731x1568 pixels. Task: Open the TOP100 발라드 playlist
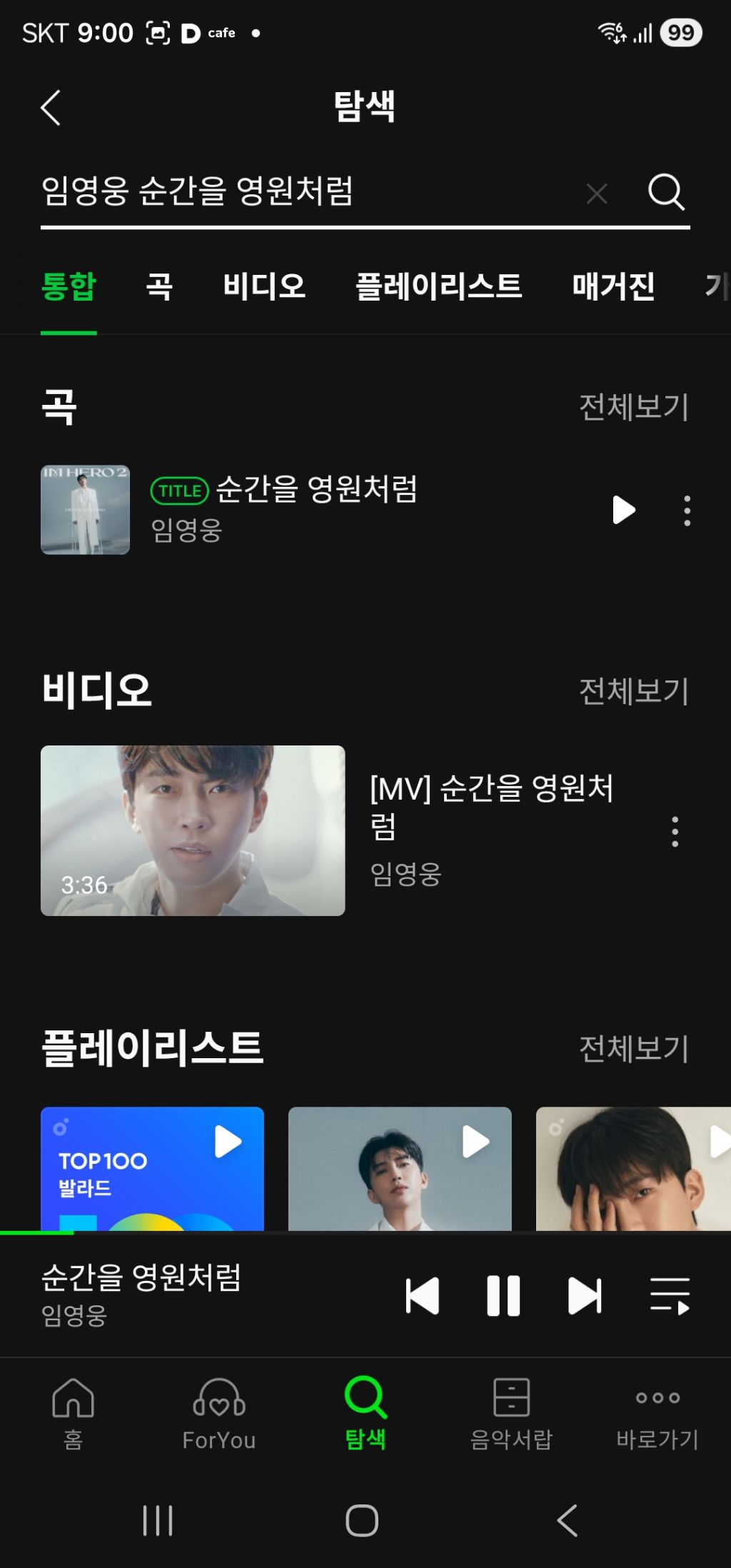coord(152,1168)
